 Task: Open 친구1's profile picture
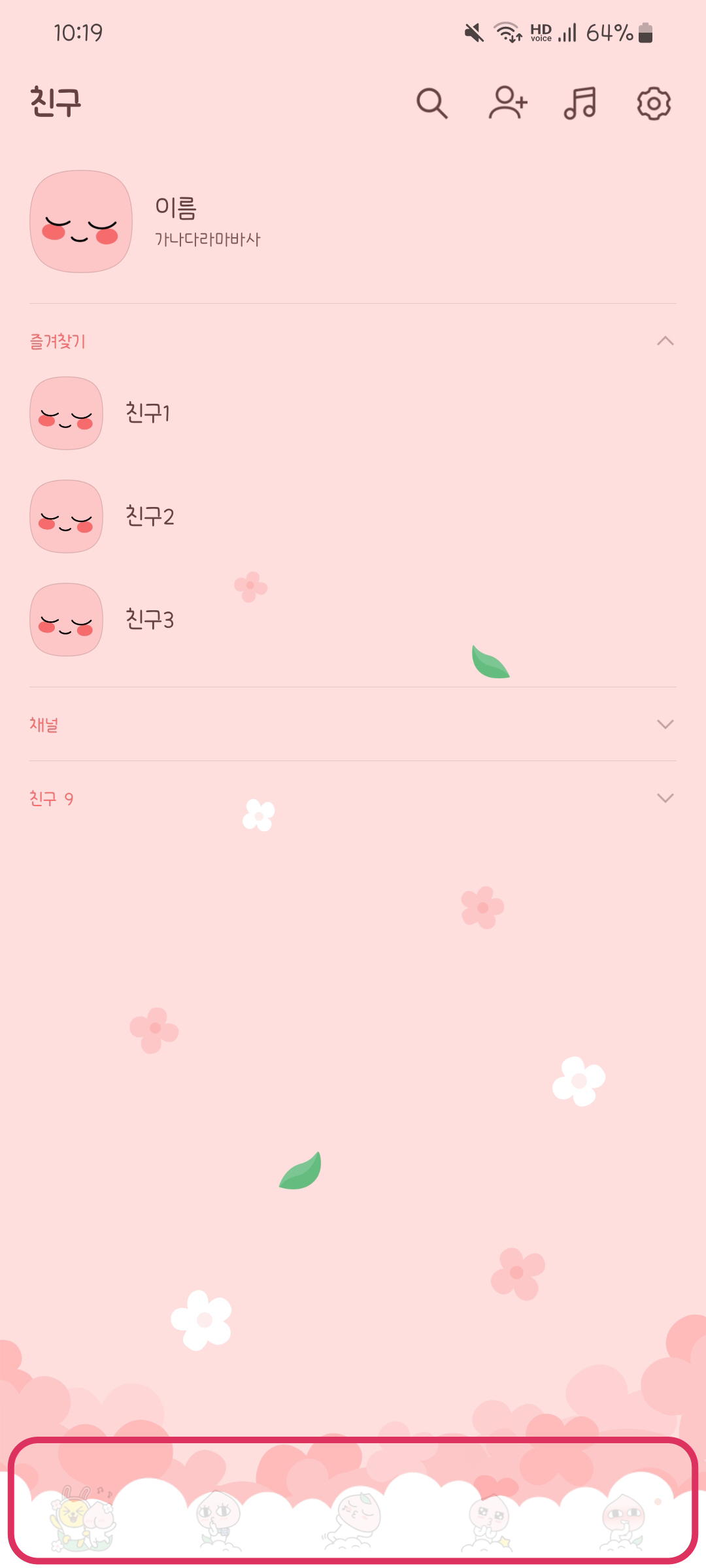click(x=66, y=414)
